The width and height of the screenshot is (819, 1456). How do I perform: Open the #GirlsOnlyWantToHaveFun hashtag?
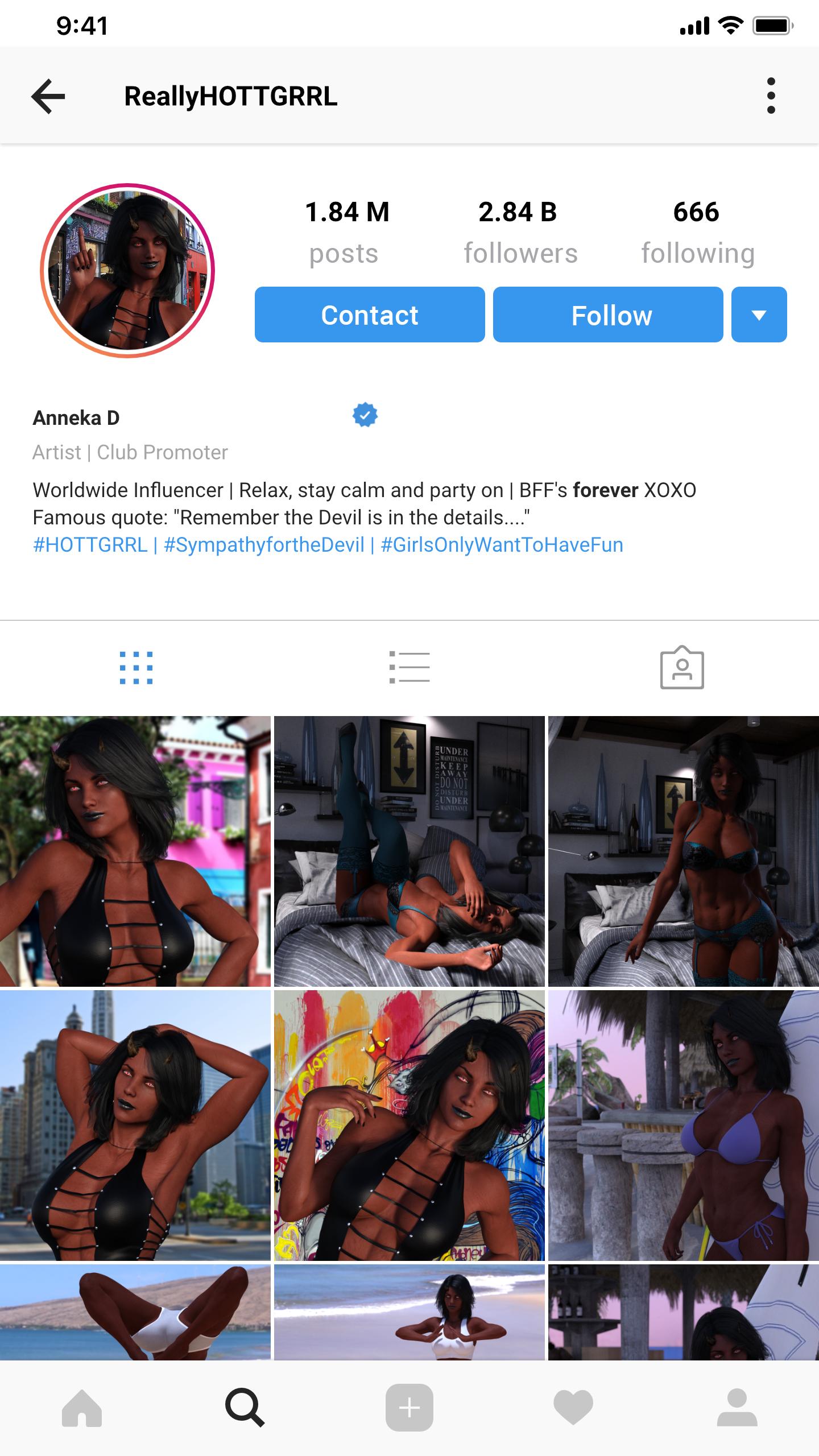502,545
